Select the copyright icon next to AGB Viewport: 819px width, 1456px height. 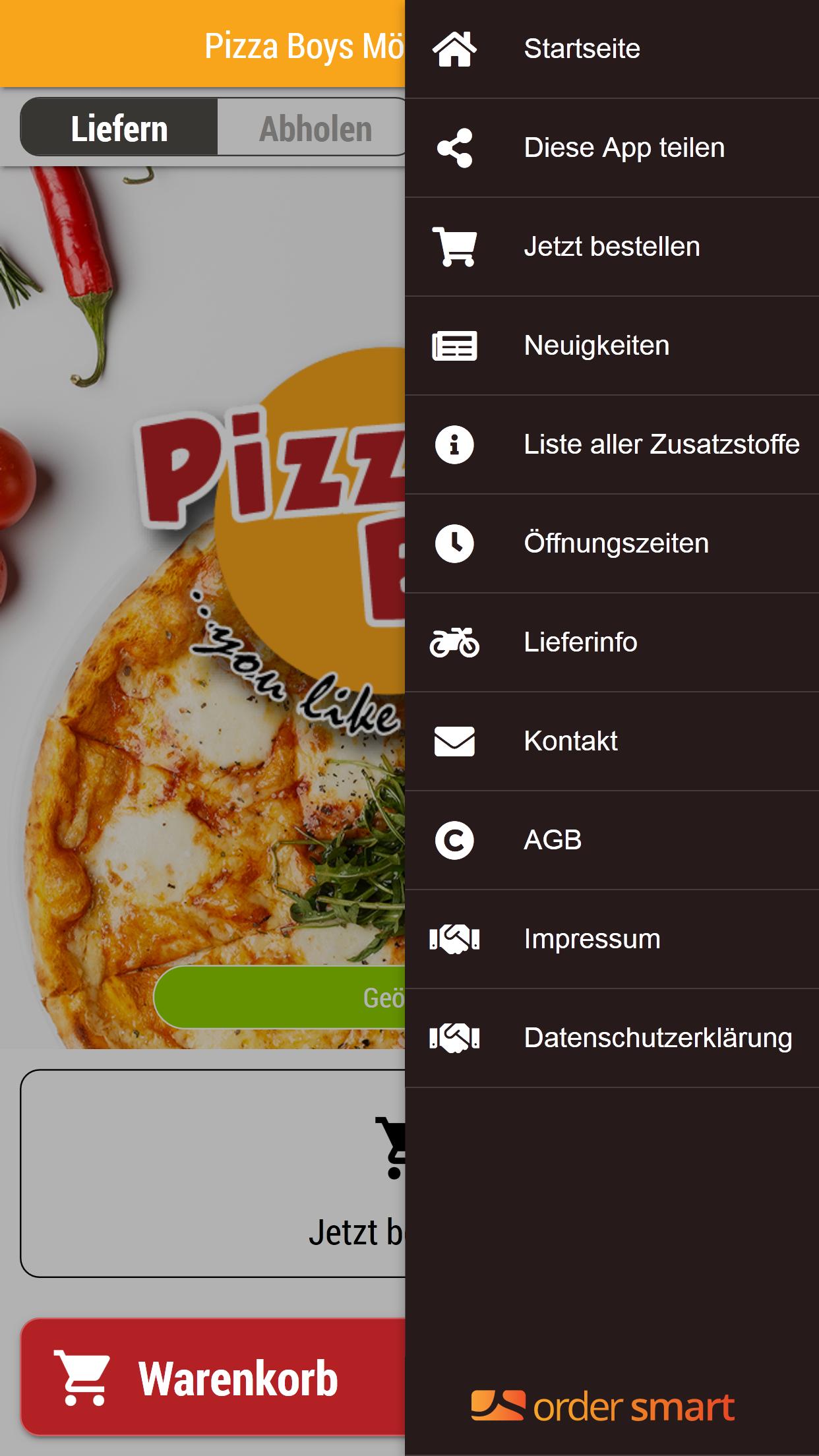tap(455, 840)
